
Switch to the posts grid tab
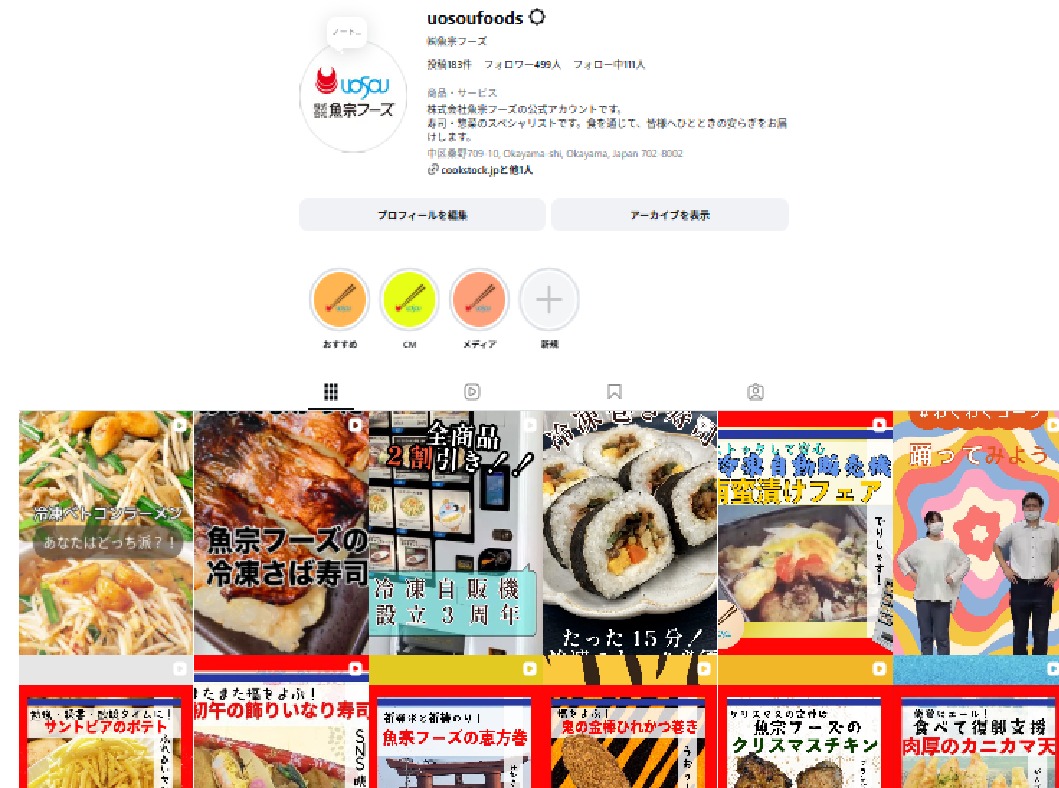331,391
